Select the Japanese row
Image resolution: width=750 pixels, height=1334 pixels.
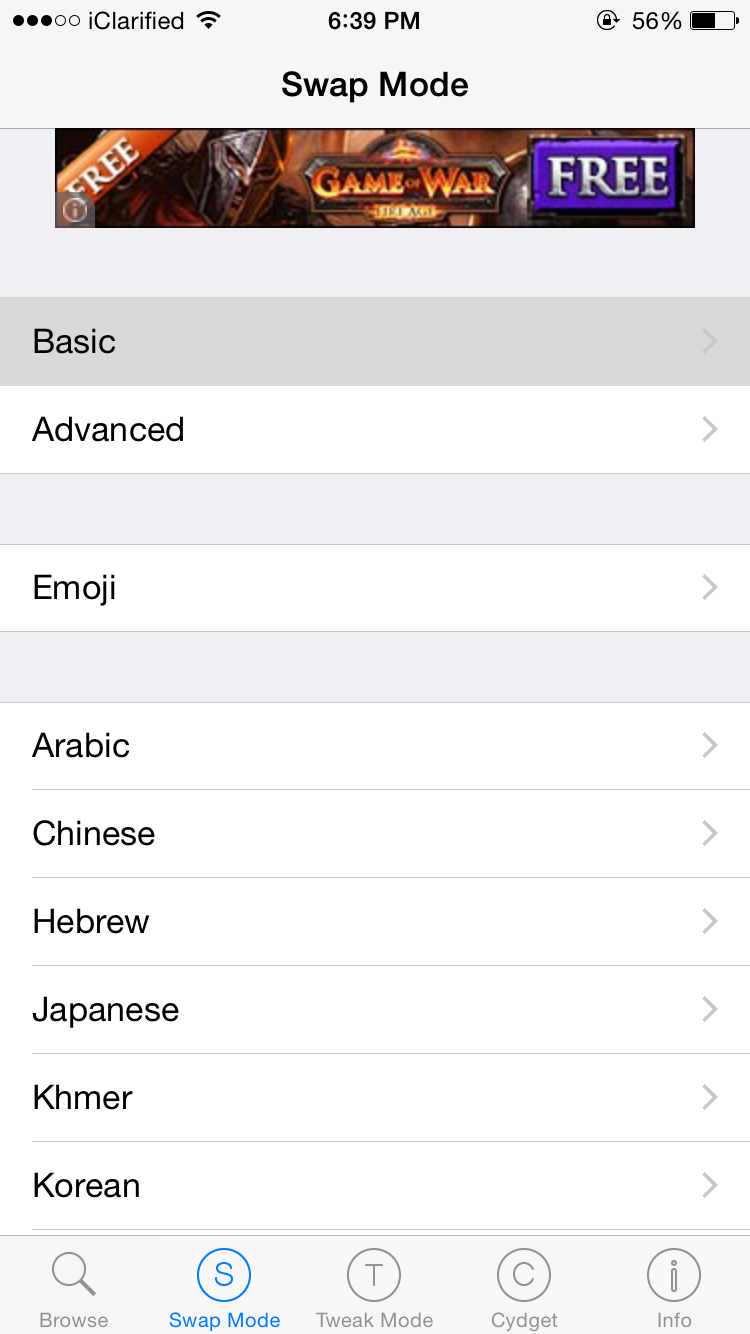(375, 1009)
